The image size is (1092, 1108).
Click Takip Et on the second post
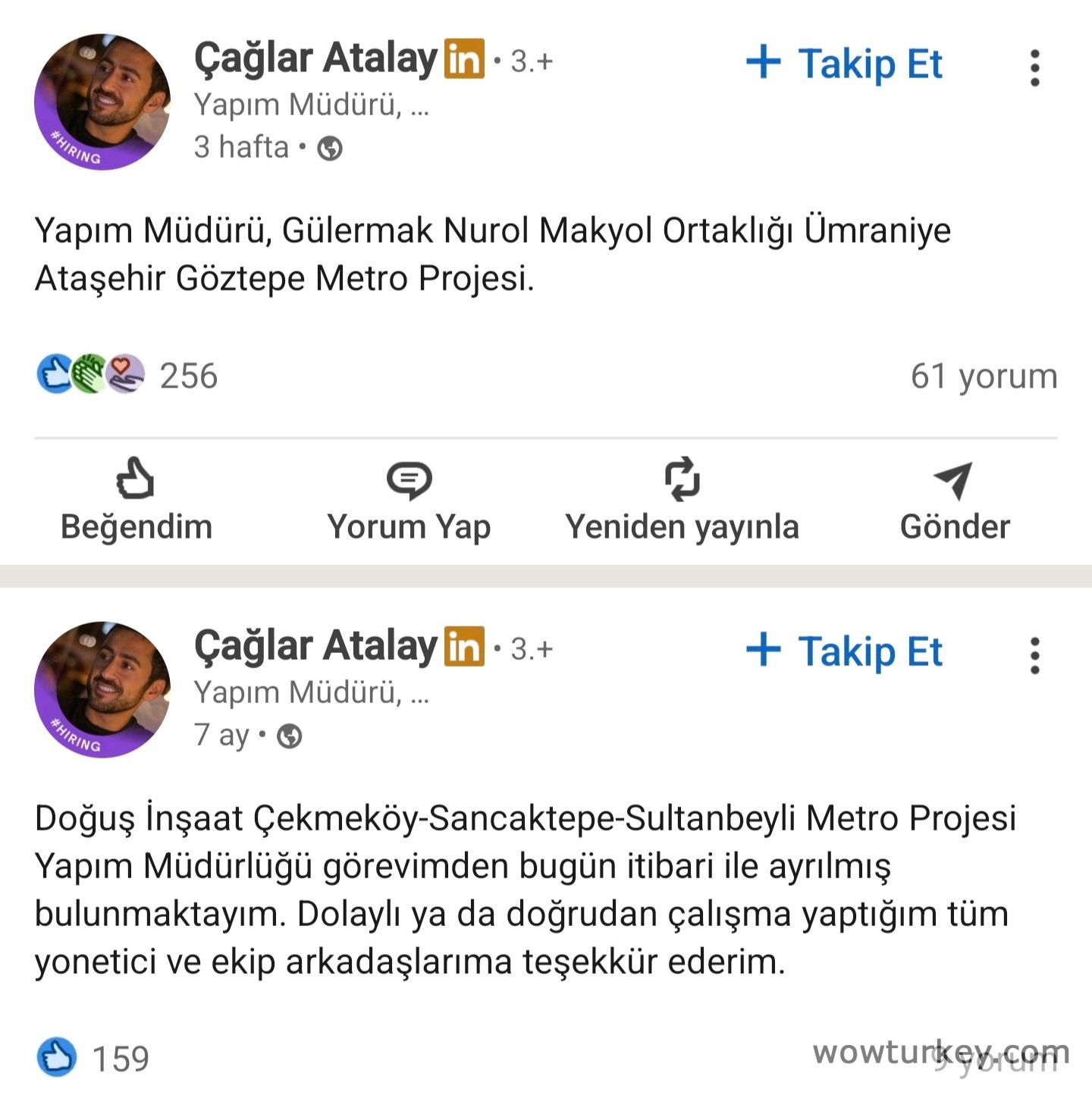click(x=843, y=651)
